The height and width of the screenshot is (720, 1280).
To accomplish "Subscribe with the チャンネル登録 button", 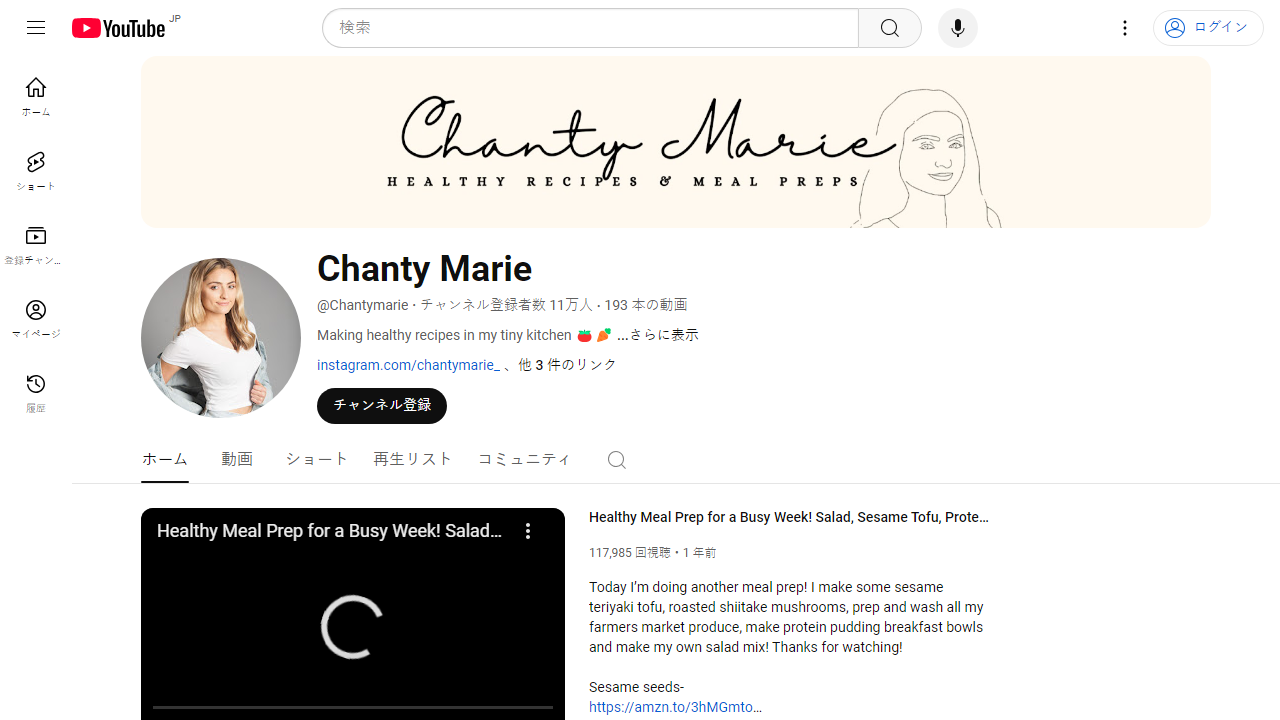I will pyautogui.click(x=382, y=405).
